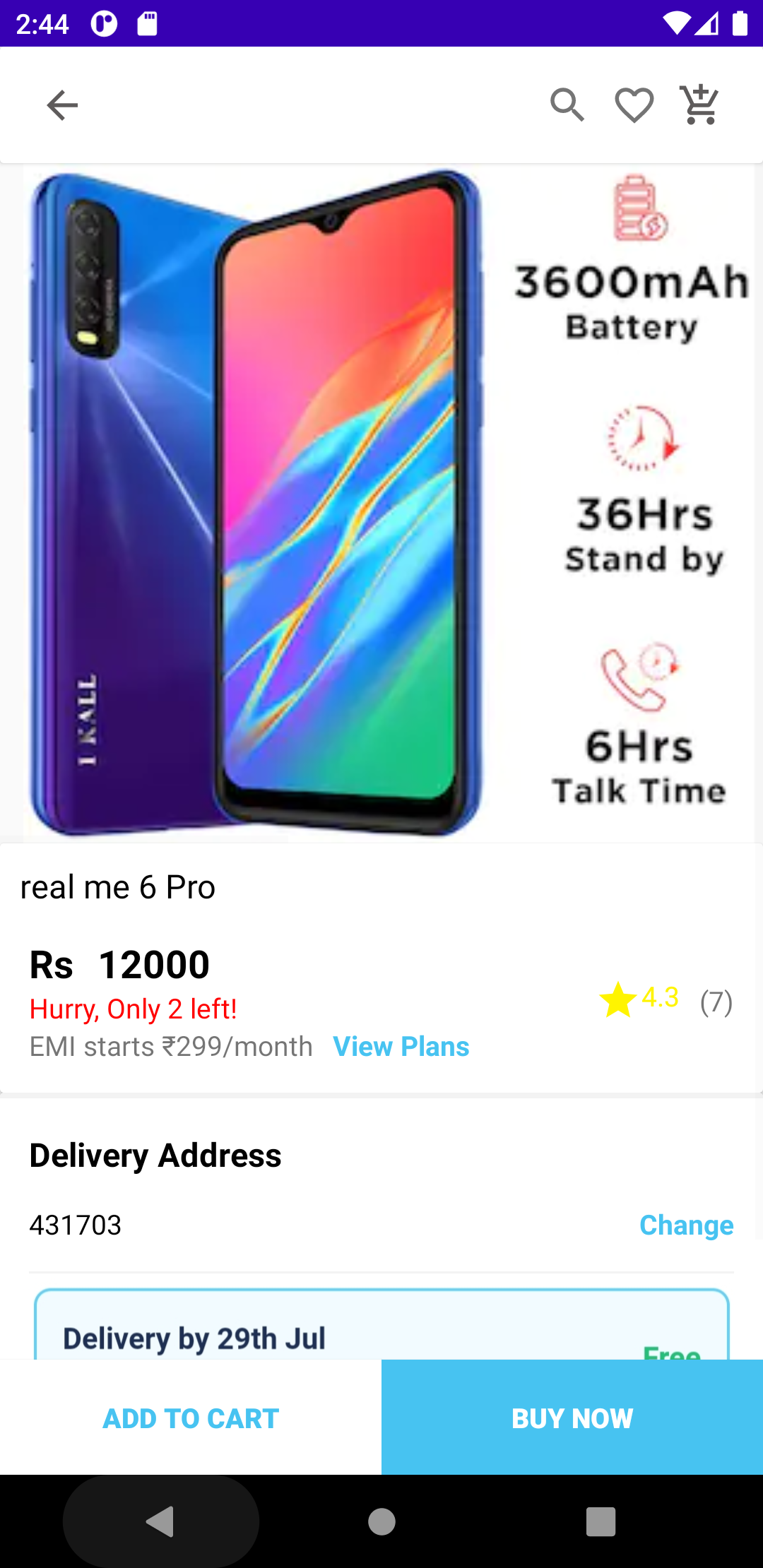The height and width of the screenshot is (1568, 763).
Task: Tap ADD TO CART button
Action: pyautogui.click(x=191, y=1418)
